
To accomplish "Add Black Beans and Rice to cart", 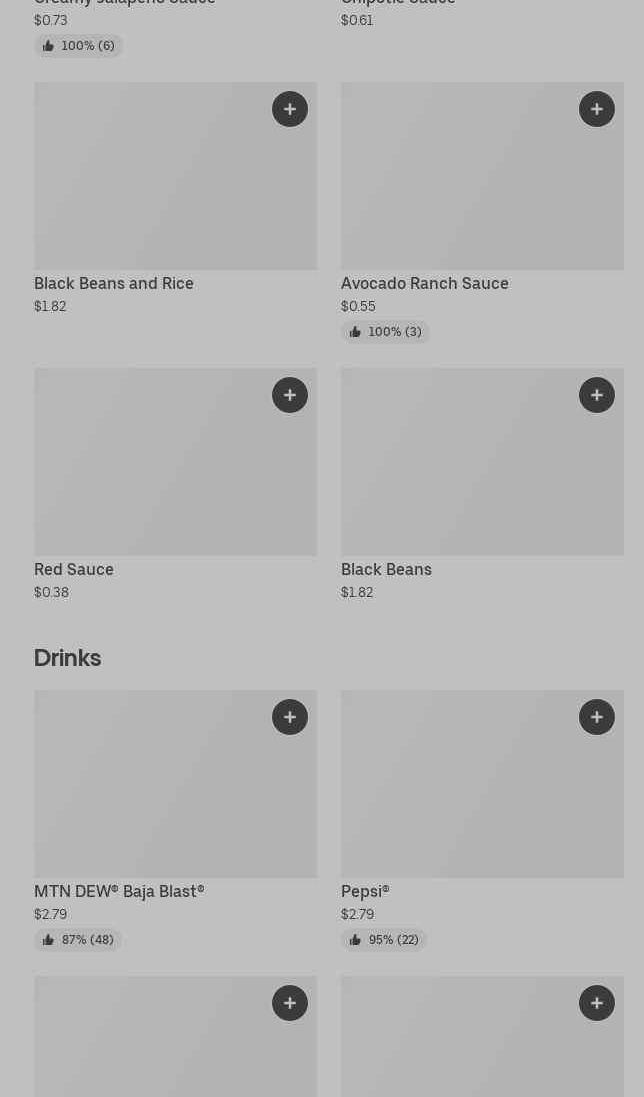I will (290, 109).
